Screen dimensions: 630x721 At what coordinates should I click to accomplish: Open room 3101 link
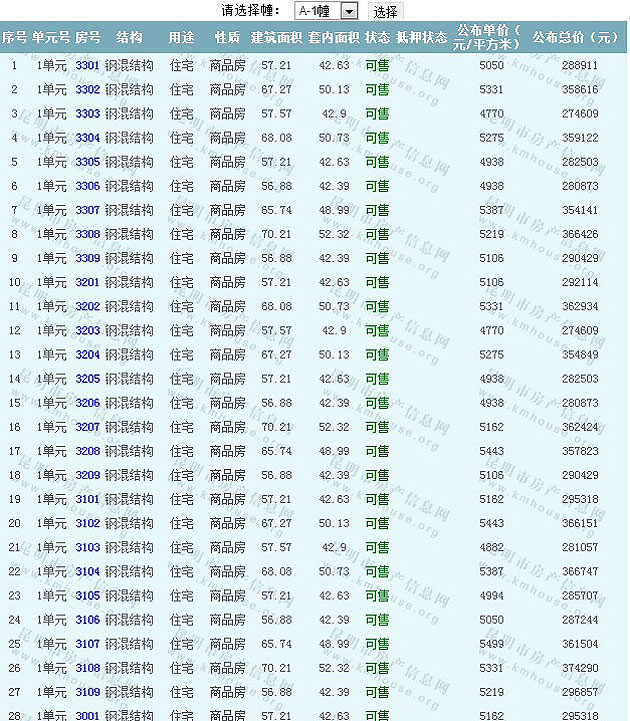pos(88,499)
